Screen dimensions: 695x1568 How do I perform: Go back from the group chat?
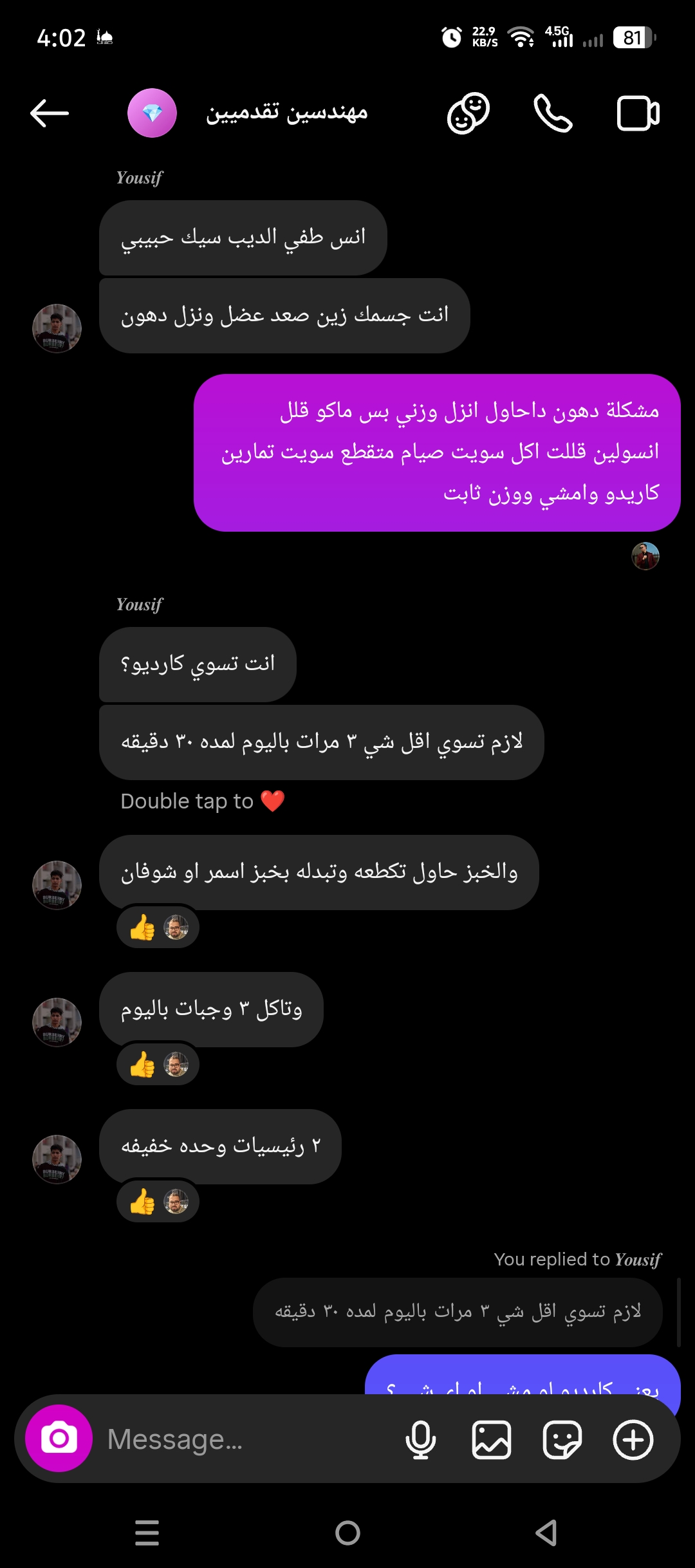coord(50,113)
